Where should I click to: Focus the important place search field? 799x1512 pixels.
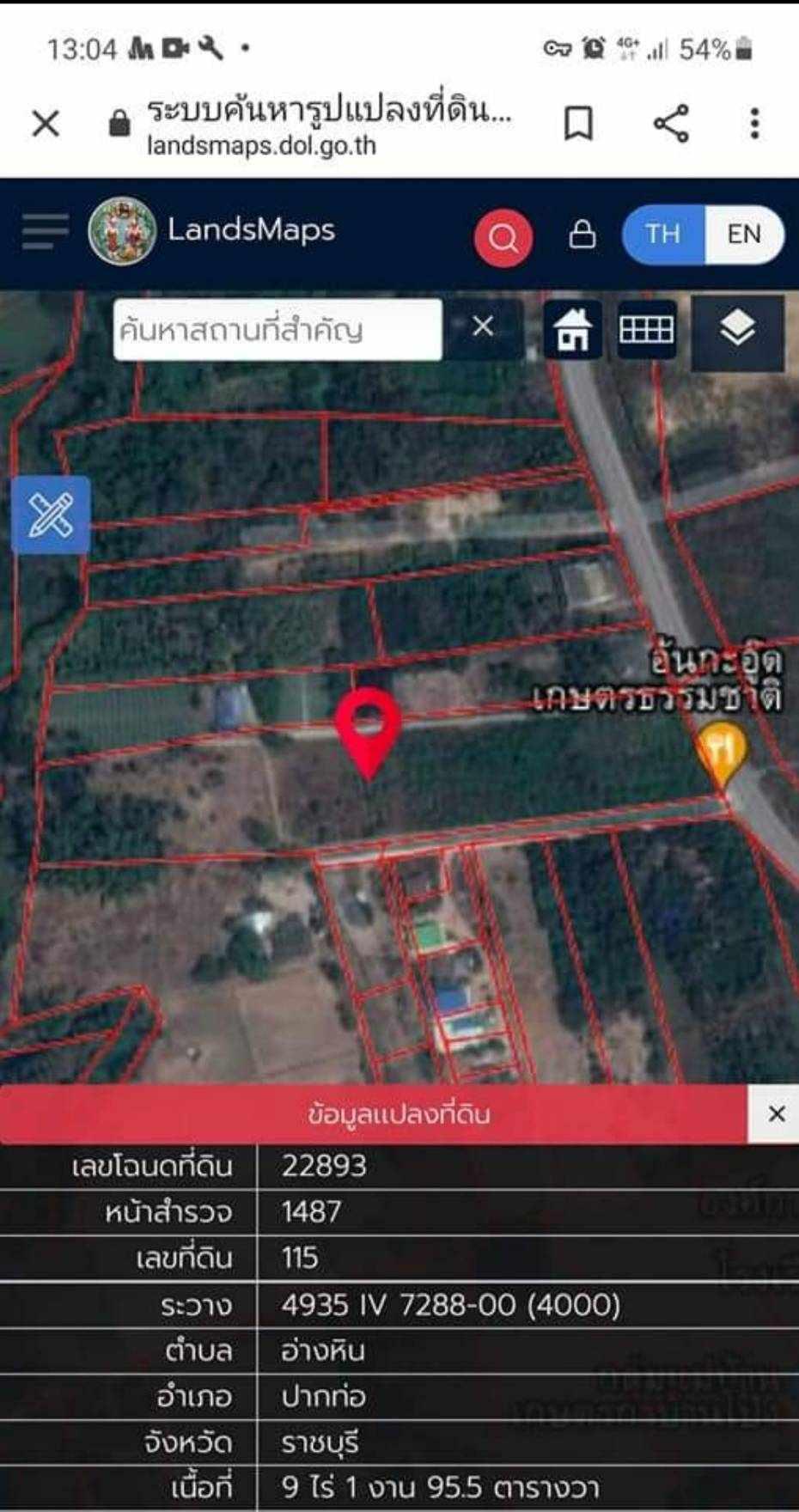[278, 329]
